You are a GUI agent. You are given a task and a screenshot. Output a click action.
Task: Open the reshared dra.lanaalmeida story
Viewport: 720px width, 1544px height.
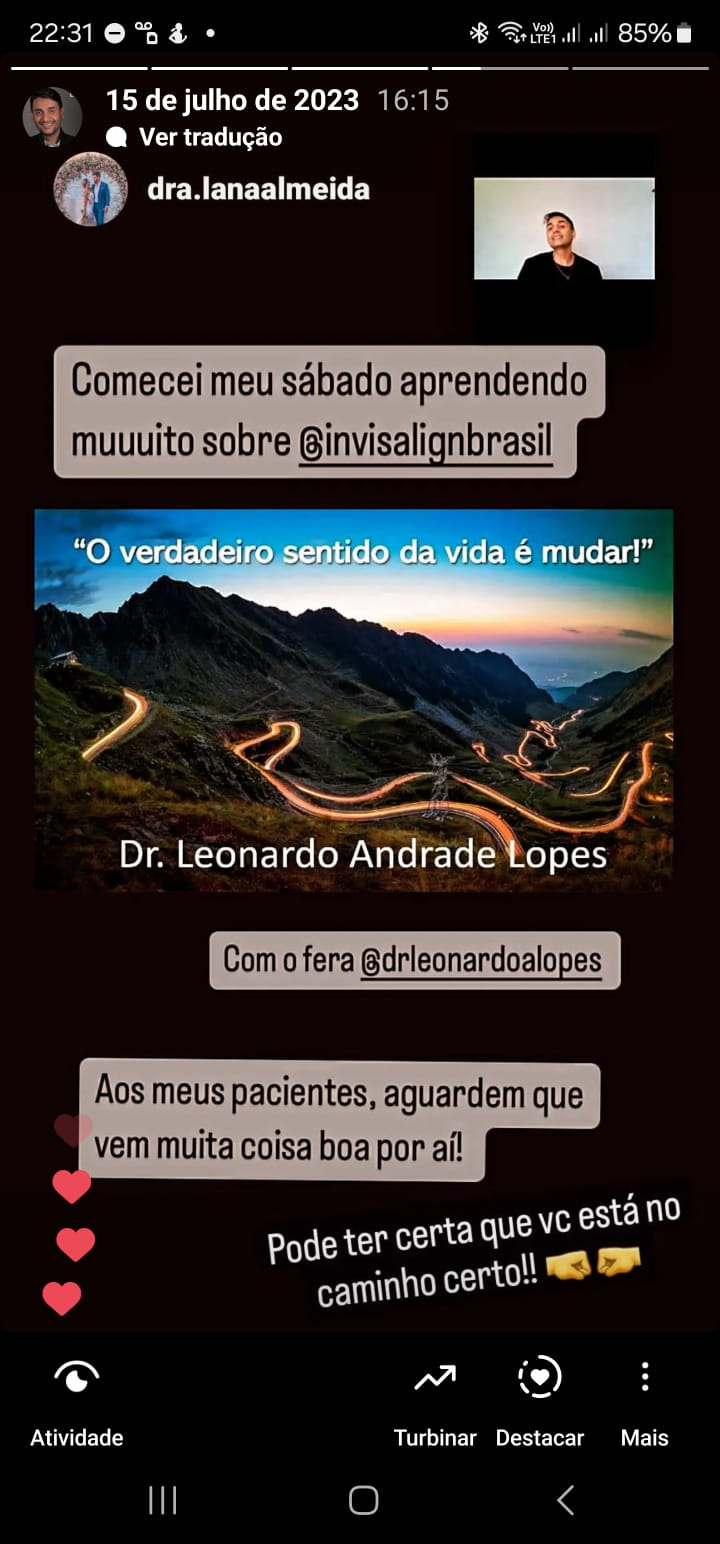click(x=257, y=188)
